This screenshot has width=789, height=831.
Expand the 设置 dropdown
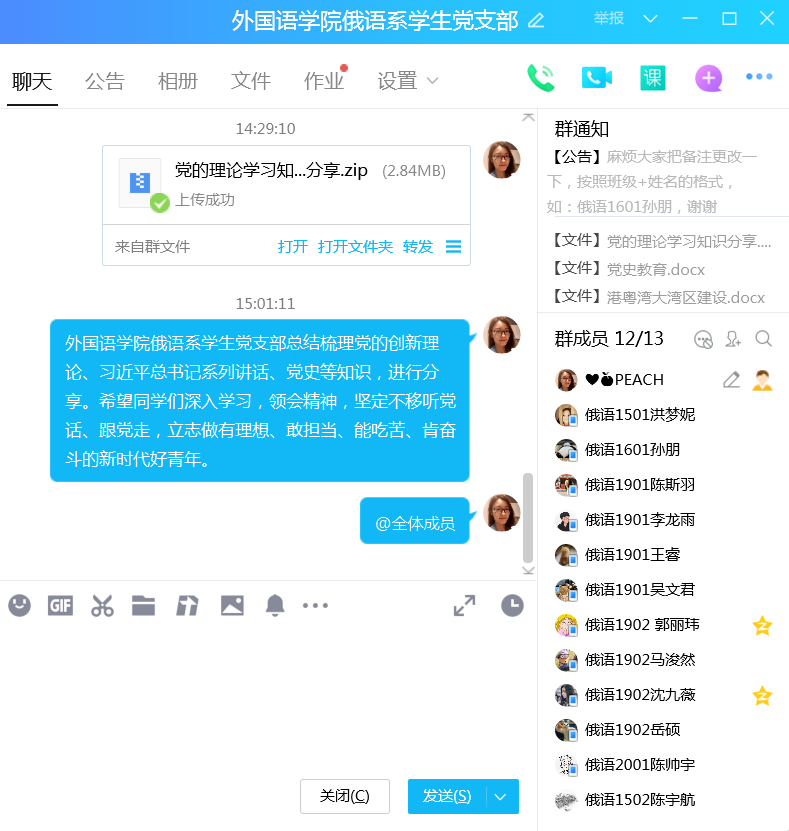coord(407,82)
